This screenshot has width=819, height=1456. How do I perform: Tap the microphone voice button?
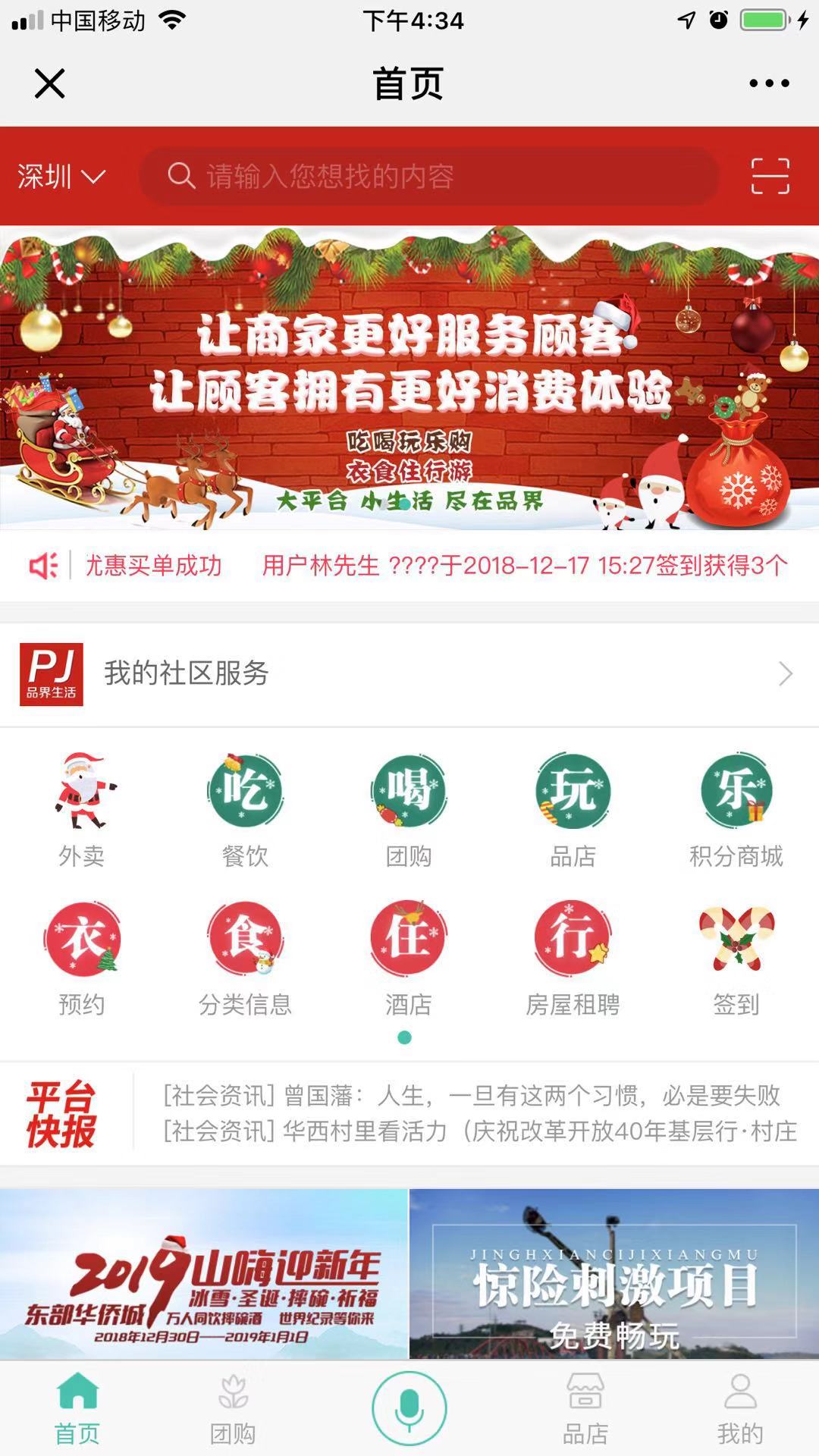pos(409,1407)
